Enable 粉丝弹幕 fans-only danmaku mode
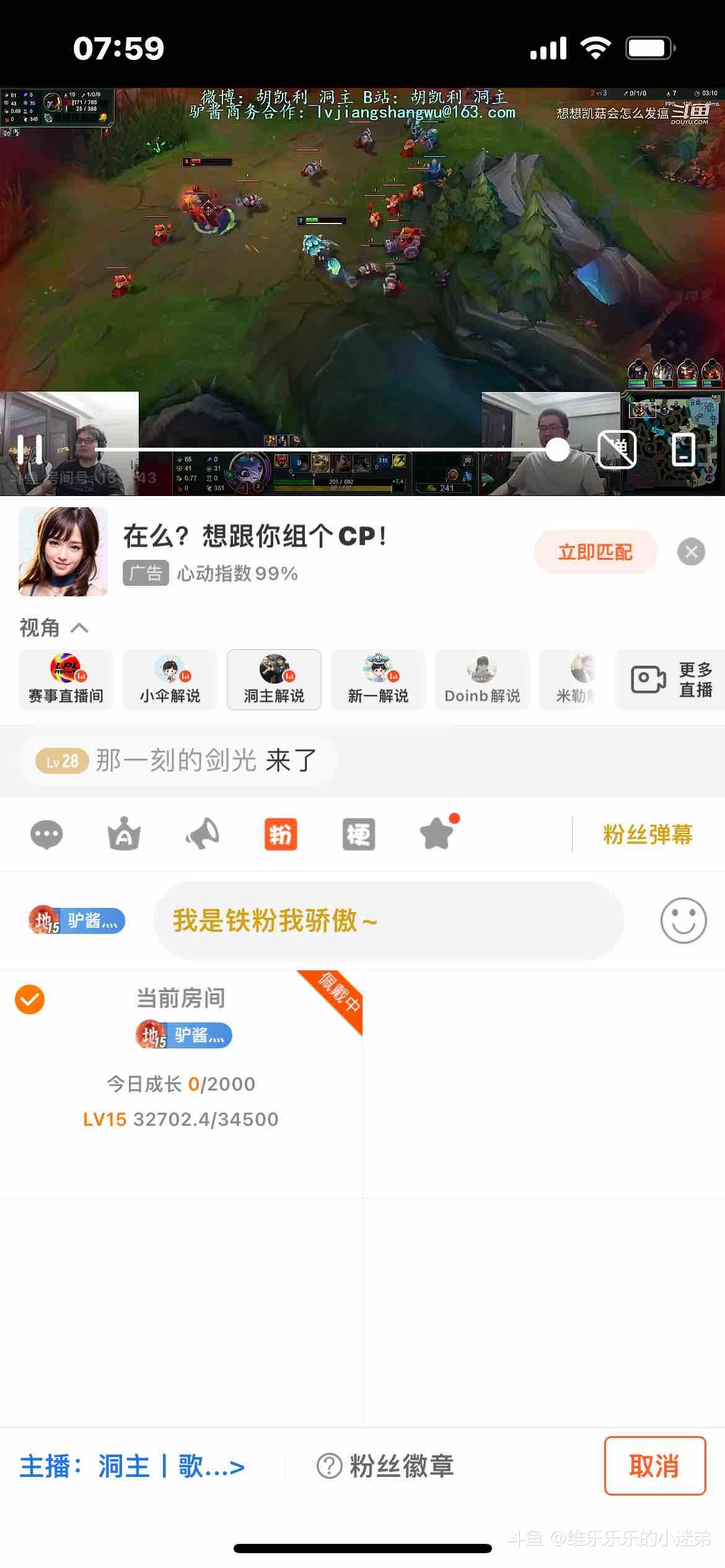The image size is (725, 1568). 648,834
